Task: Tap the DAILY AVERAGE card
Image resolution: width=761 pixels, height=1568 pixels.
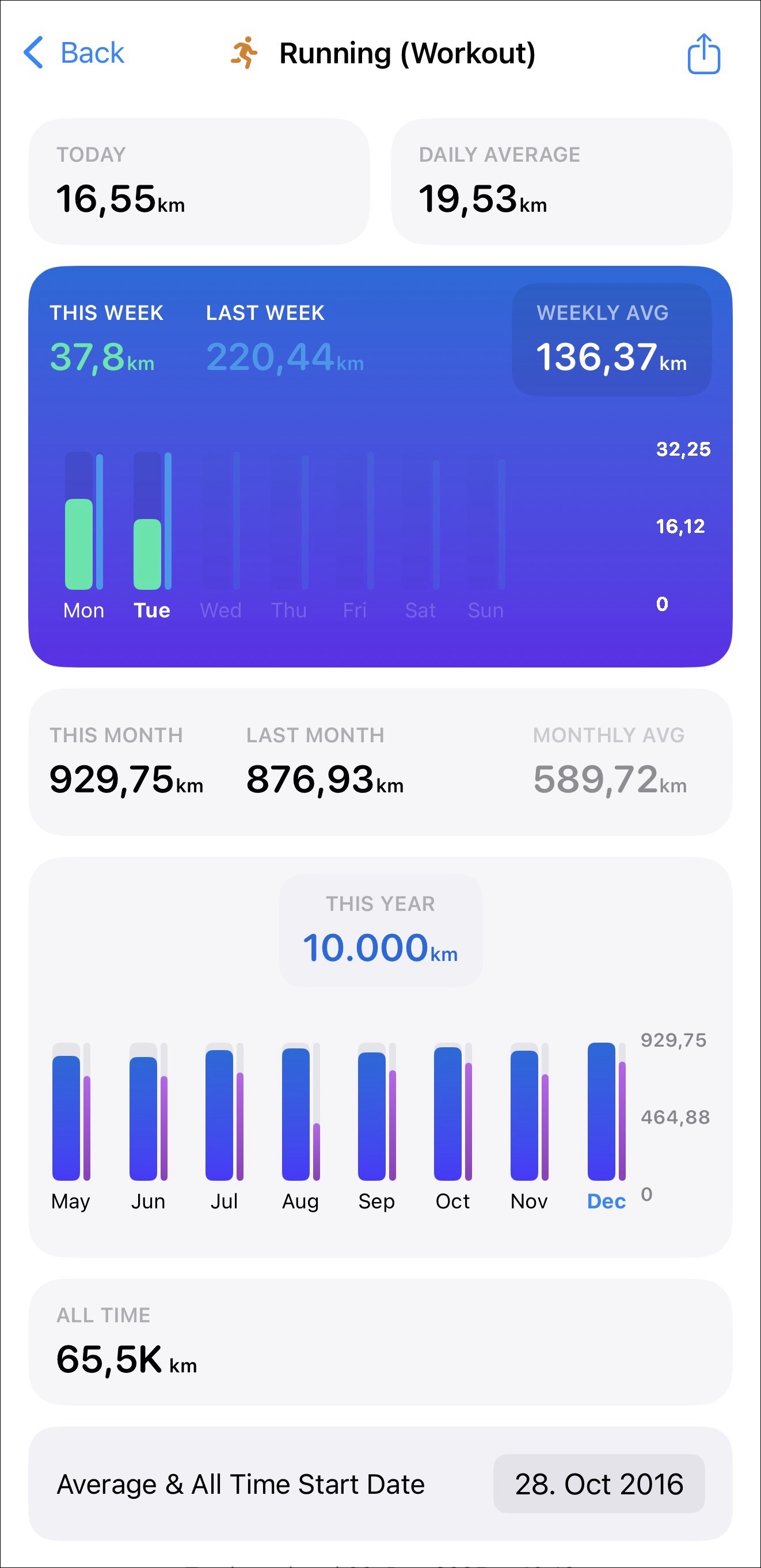Action: 561,180
